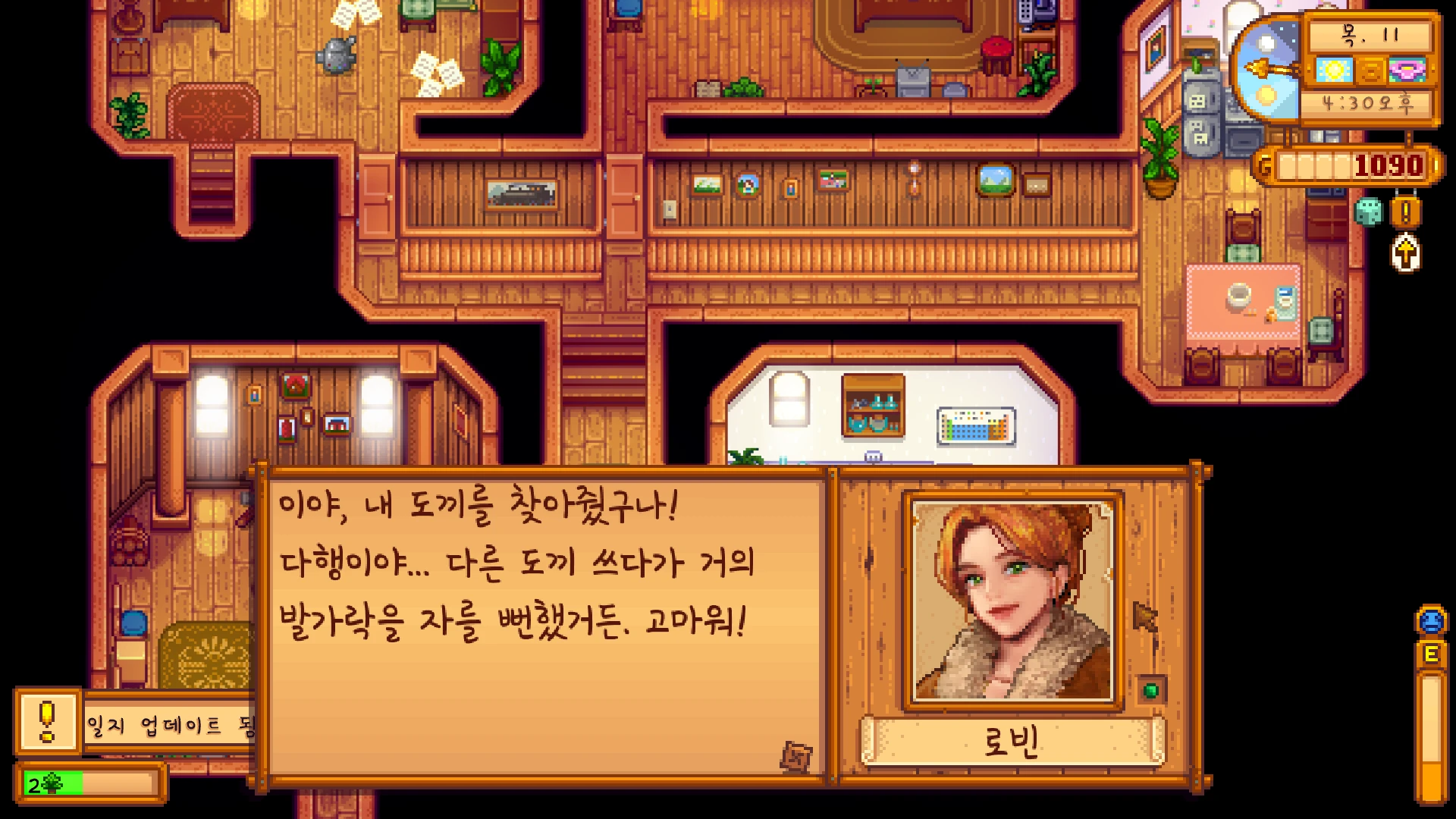Open the journal exclamation icon under the gold counter
Image resolution: width=1456 pixels, height=819 pixels.
tap(1405, 212)
